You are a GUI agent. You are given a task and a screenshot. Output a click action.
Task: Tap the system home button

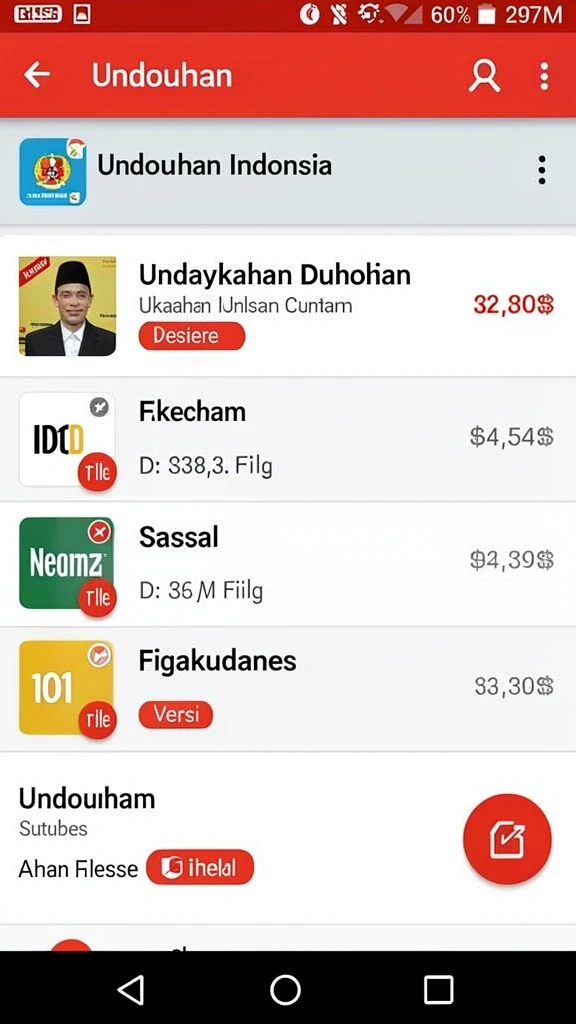285,989
